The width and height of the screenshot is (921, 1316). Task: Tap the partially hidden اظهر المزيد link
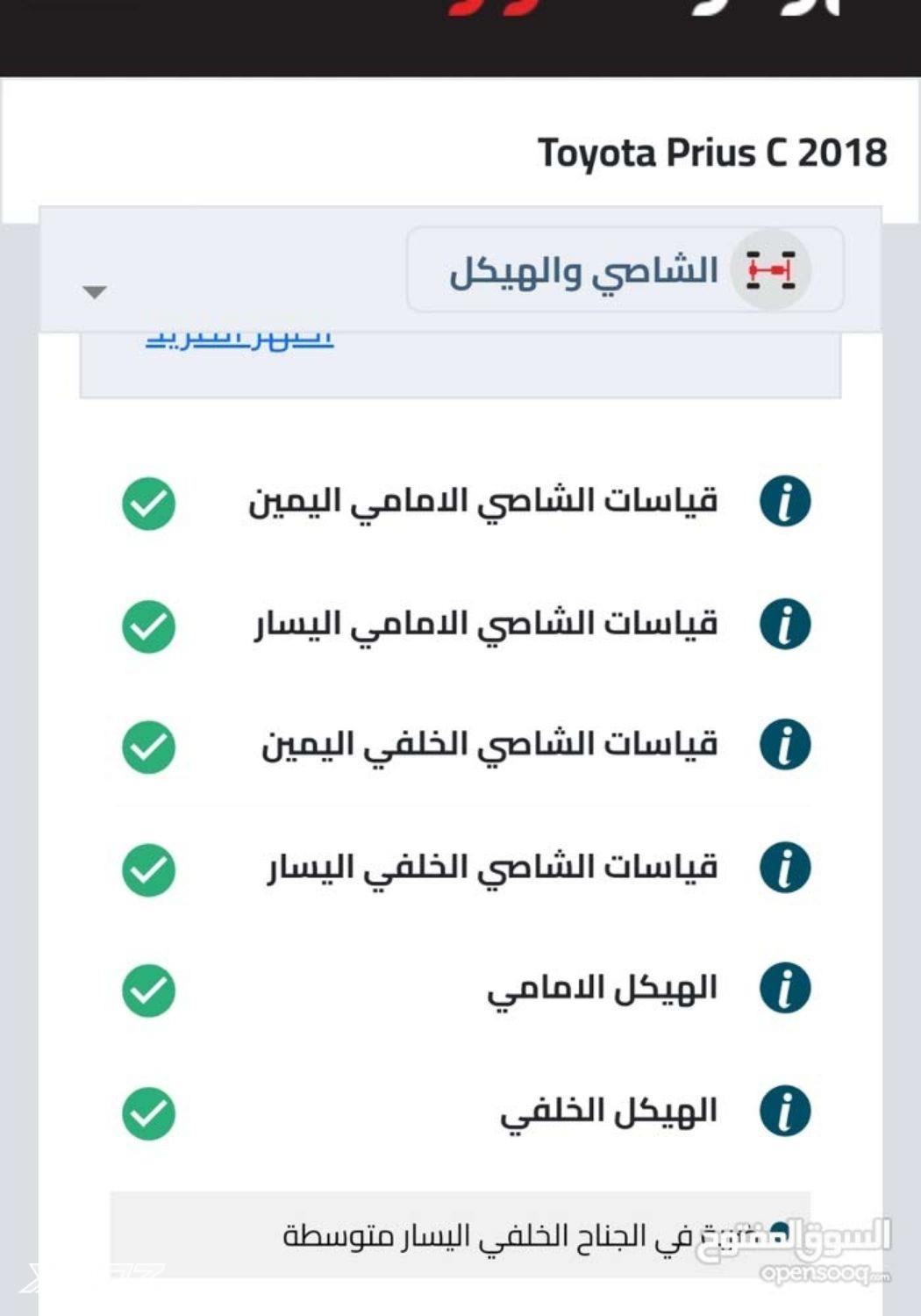click(239, 340)
